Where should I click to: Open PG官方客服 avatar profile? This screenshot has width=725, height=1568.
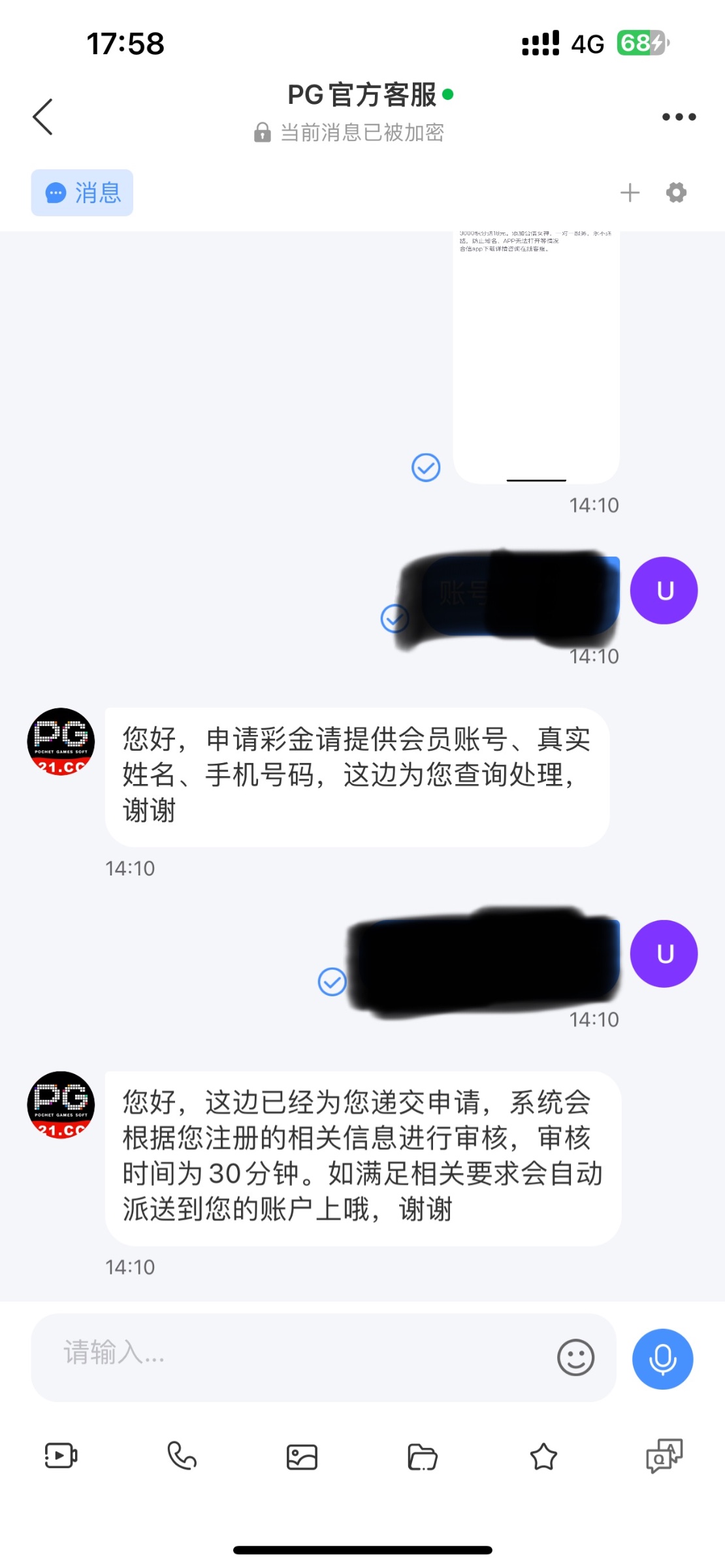(x=61, y=742)
